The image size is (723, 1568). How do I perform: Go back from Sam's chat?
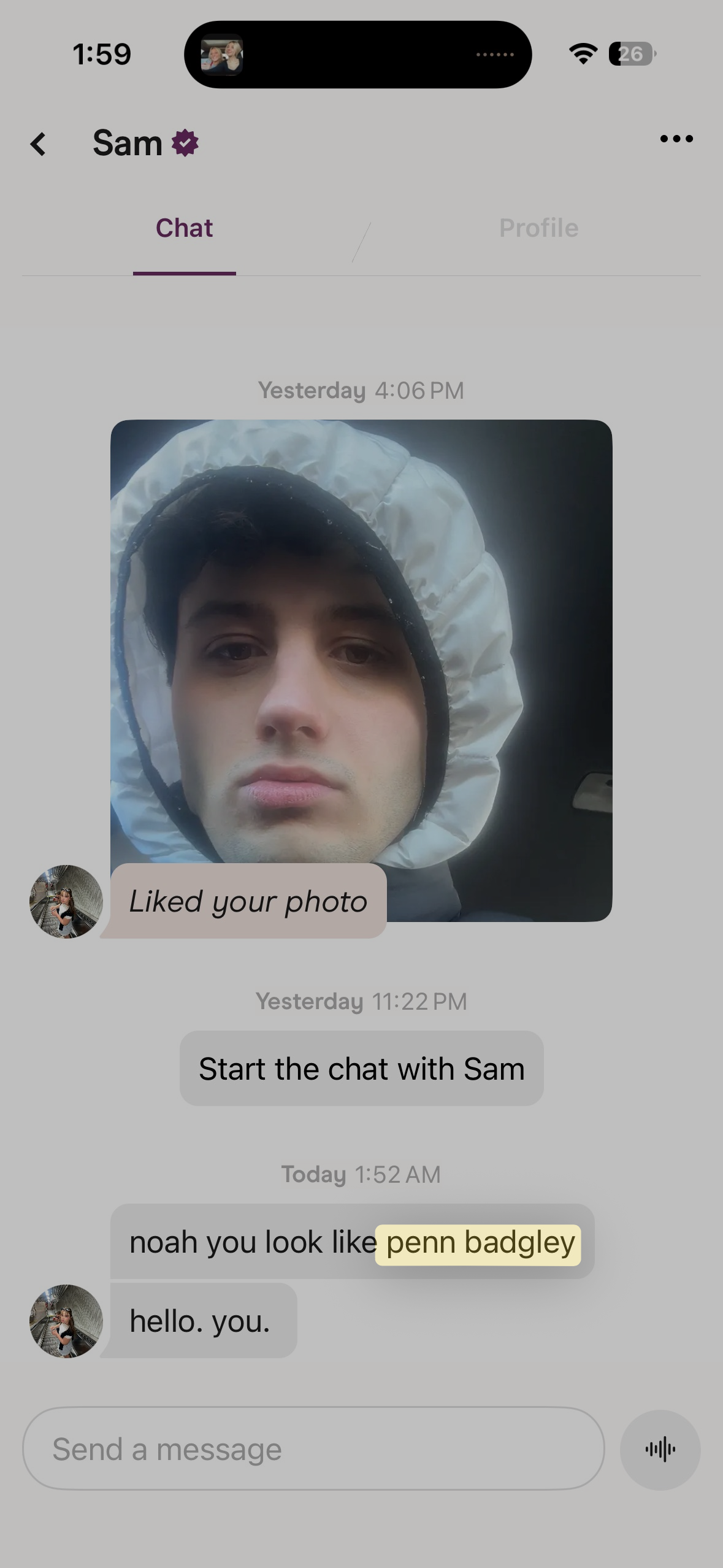pos(38,144)
